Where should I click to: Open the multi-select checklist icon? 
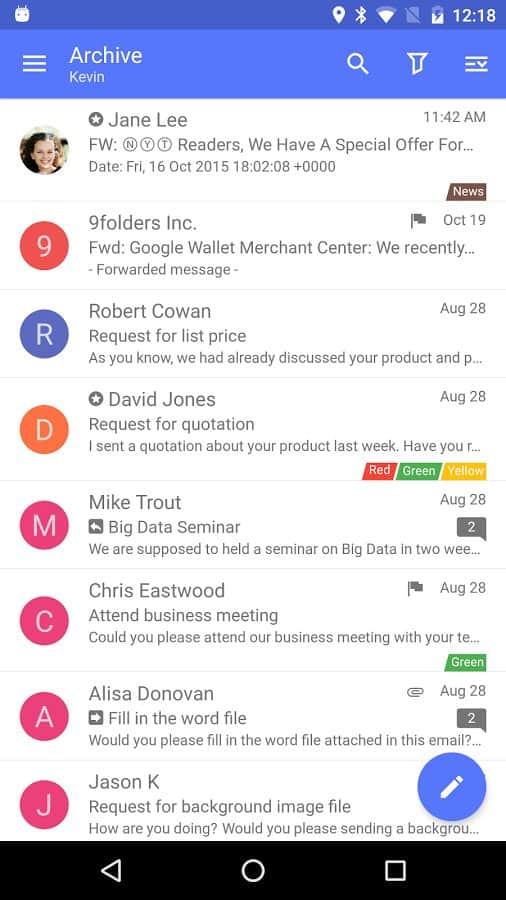[476, 64]
